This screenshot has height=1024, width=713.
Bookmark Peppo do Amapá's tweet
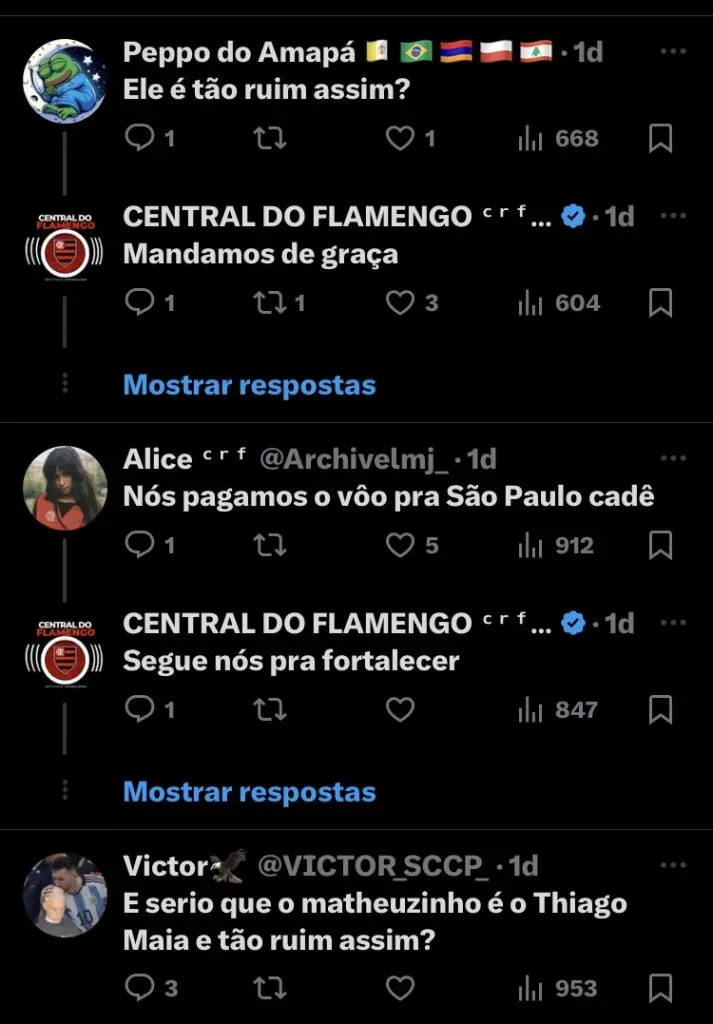coord(660,139)
